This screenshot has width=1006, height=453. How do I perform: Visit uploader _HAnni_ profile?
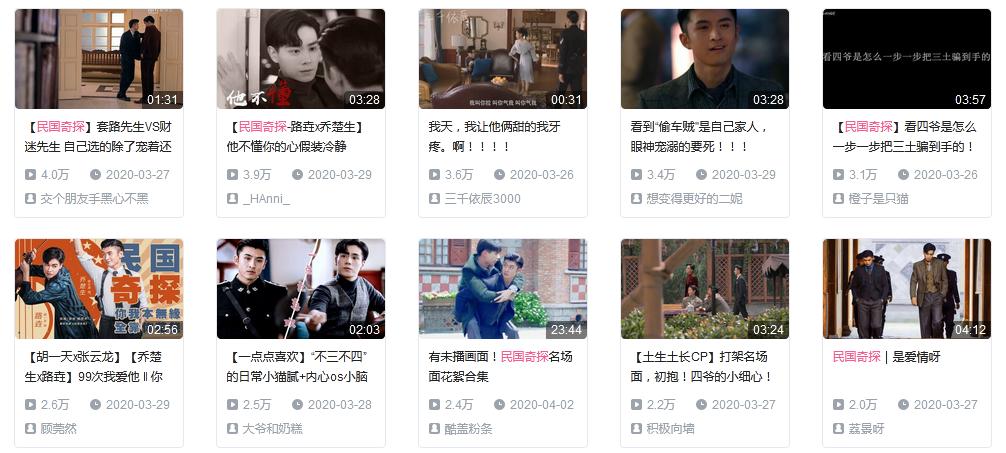(266, 198)
